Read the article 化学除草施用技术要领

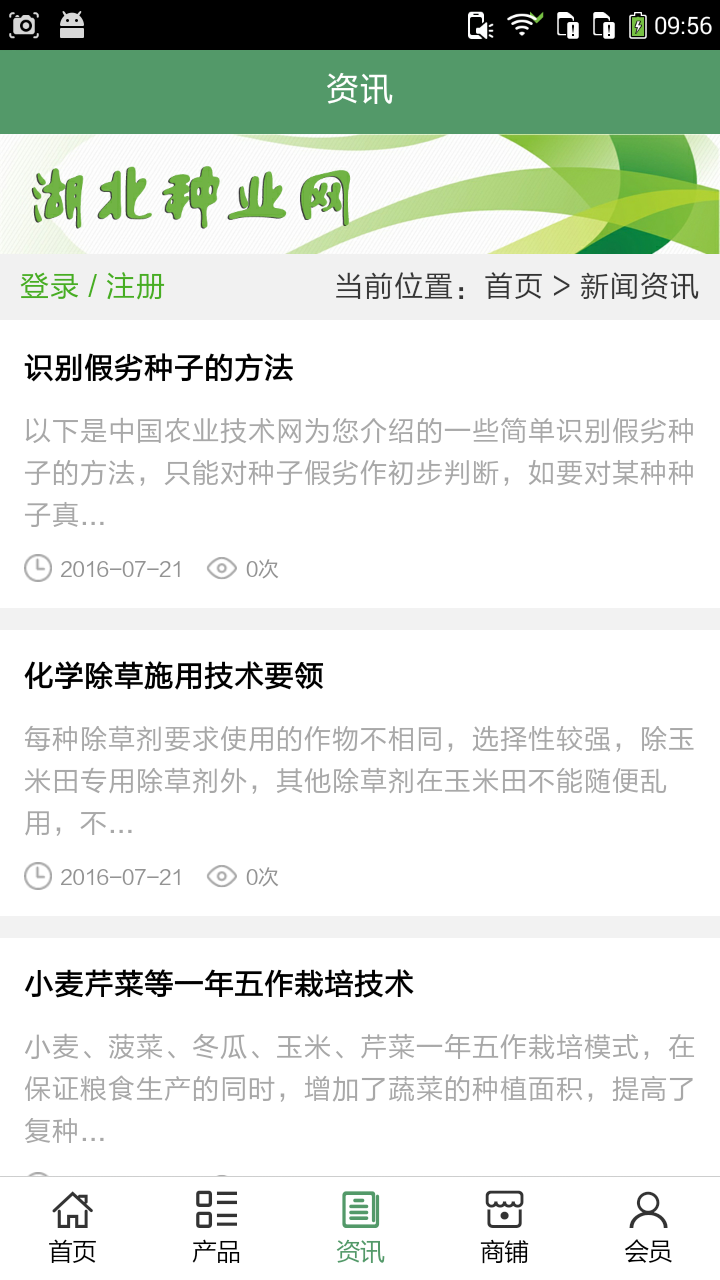click(x=174, y=676)
